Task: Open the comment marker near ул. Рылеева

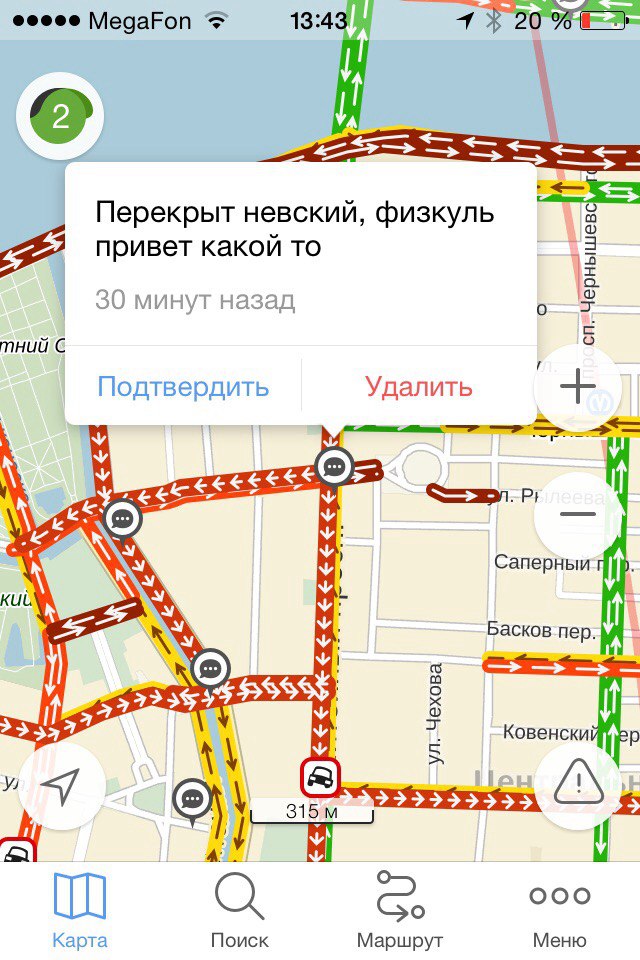Action: click(334, 466)
